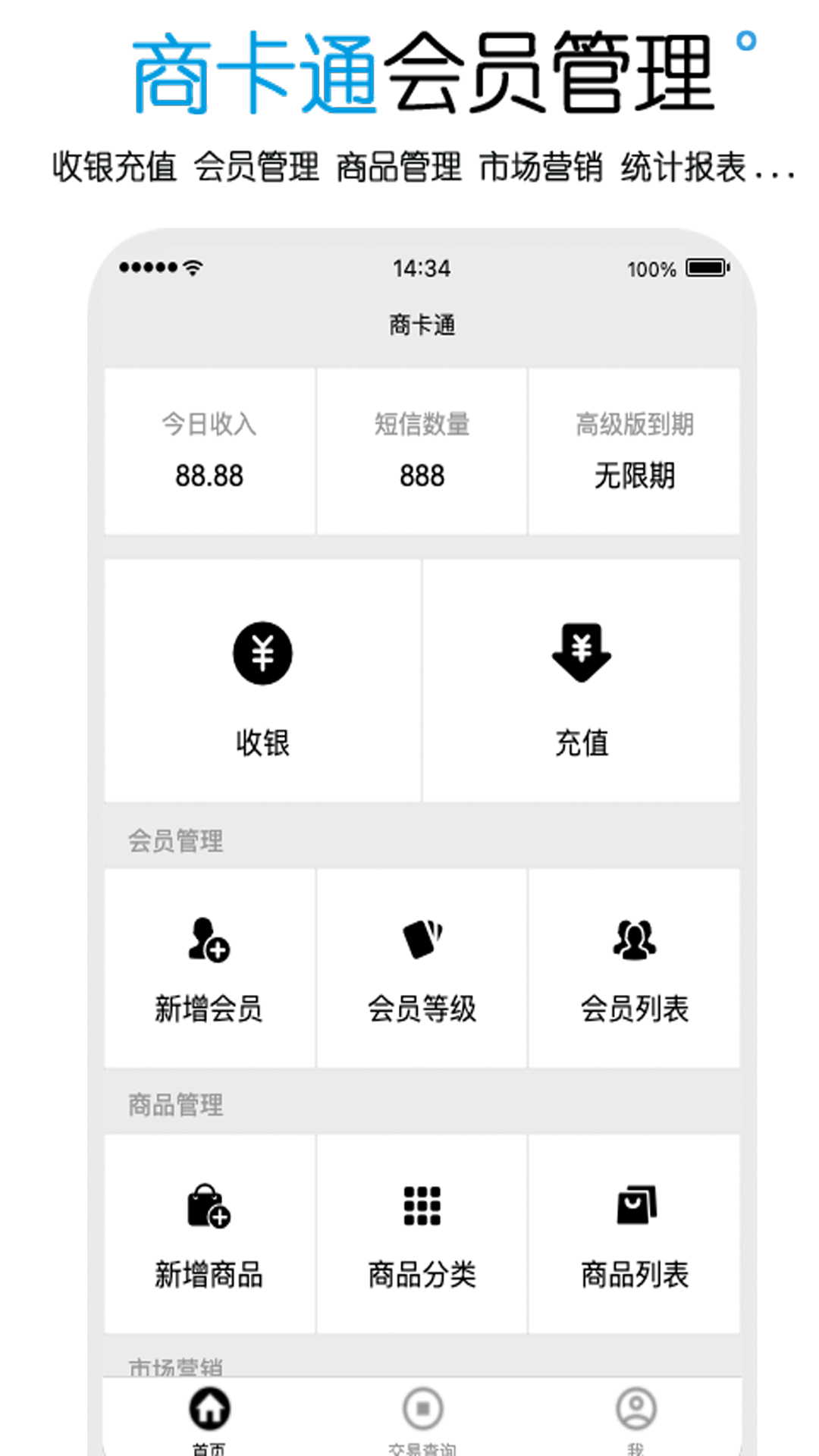Open 交易查询 from the bottom bar
Viewport: 819px width, 1456px height.
click(422, 1410)
